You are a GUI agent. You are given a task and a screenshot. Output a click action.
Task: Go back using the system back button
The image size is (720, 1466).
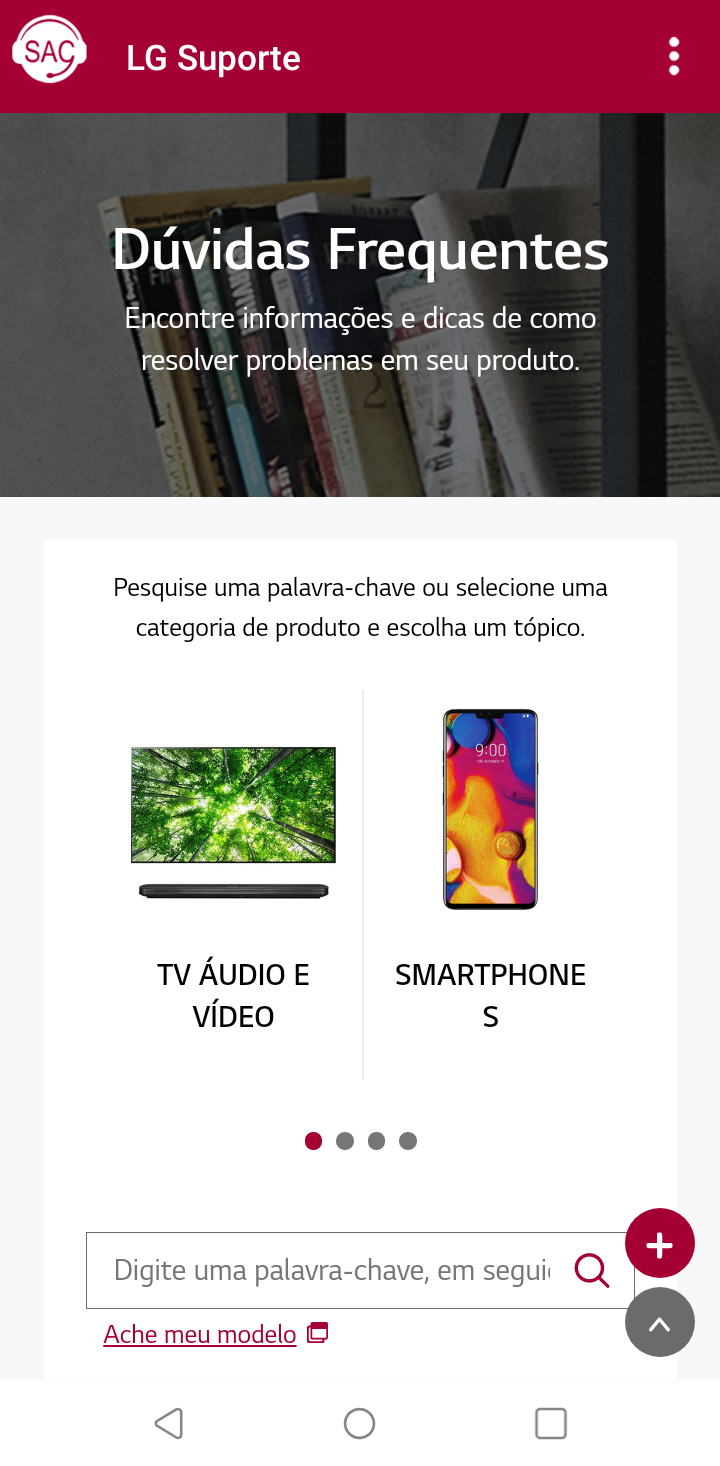pyautogui.click(x=169, y=1423)
